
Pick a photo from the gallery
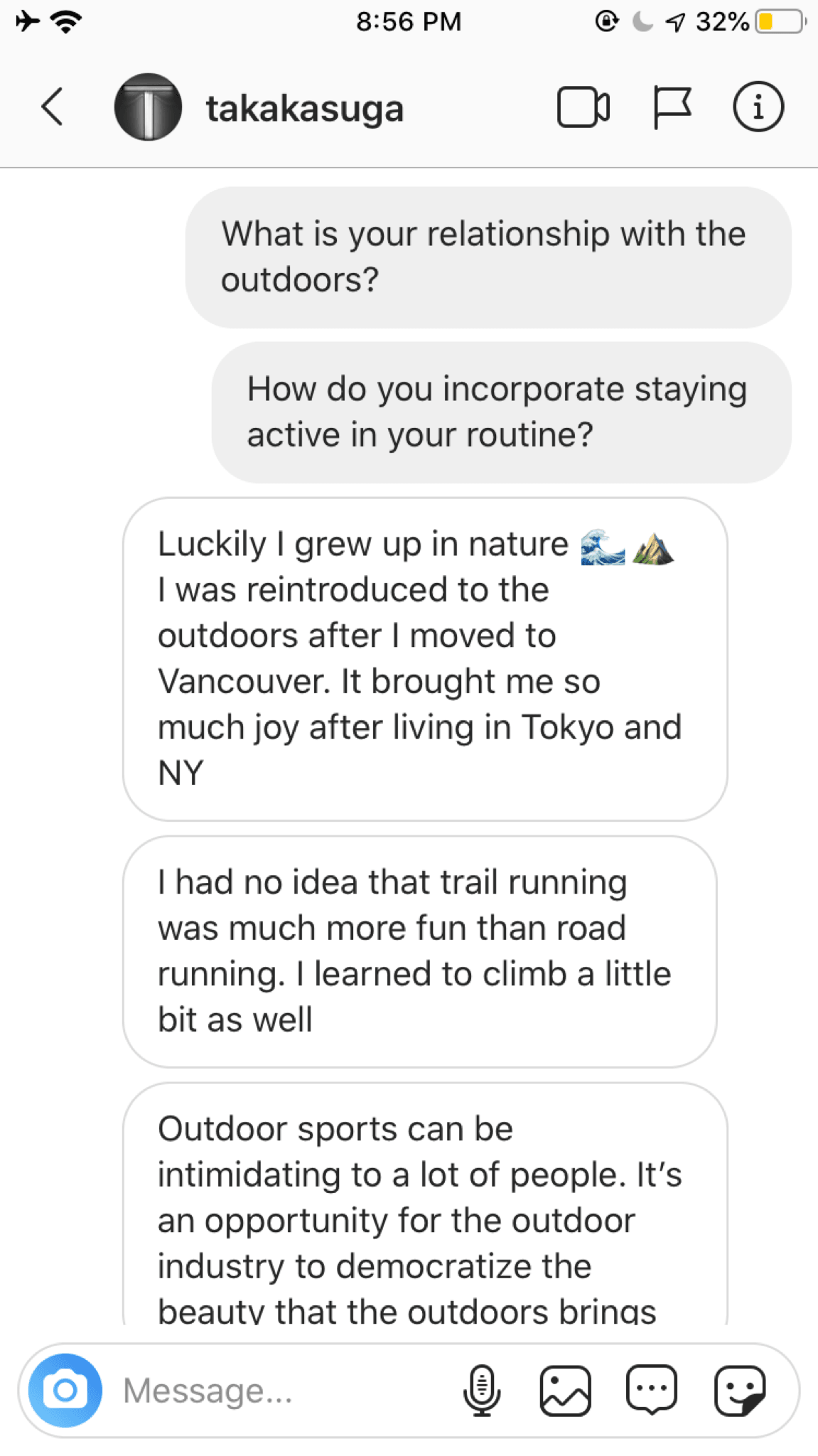pos(566,1390)
